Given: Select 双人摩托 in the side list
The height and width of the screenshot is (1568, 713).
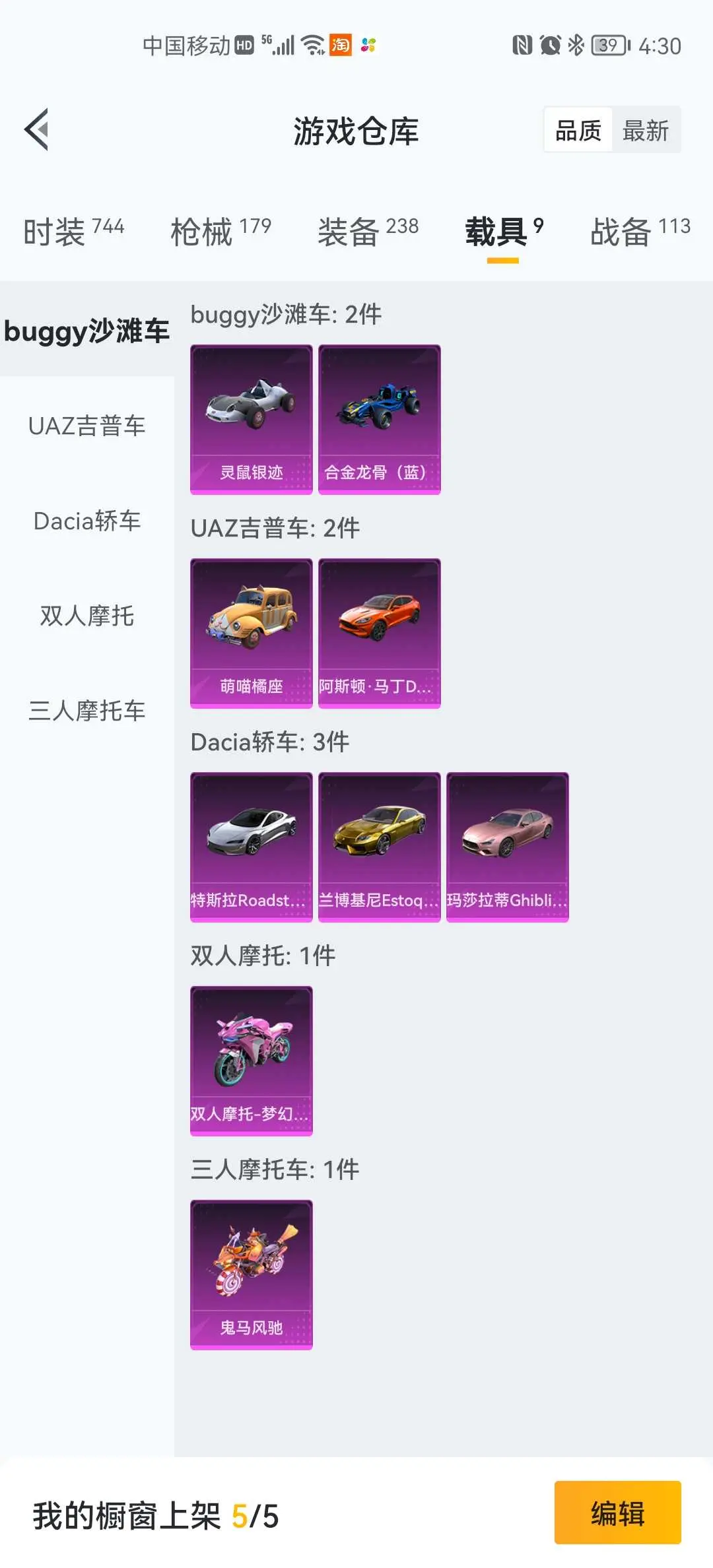Looking at the screenshot, I should click(87, 616).
